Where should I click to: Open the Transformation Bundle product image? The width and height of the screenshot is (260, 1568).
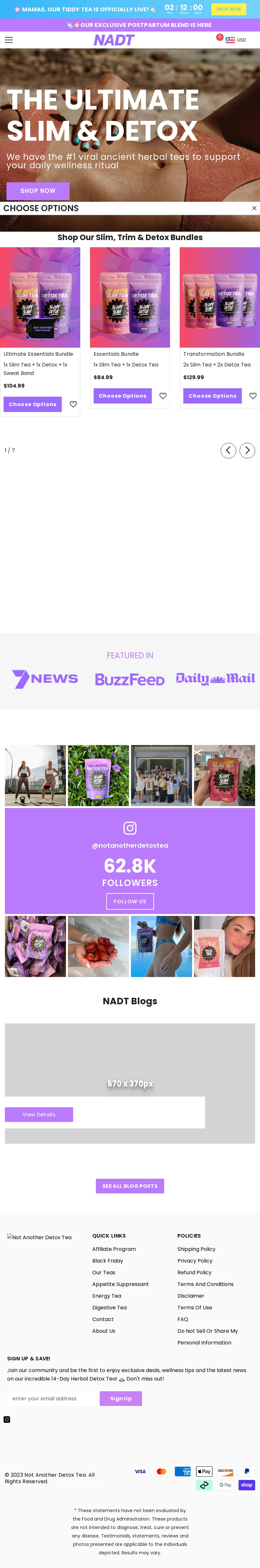pos(219,297)
